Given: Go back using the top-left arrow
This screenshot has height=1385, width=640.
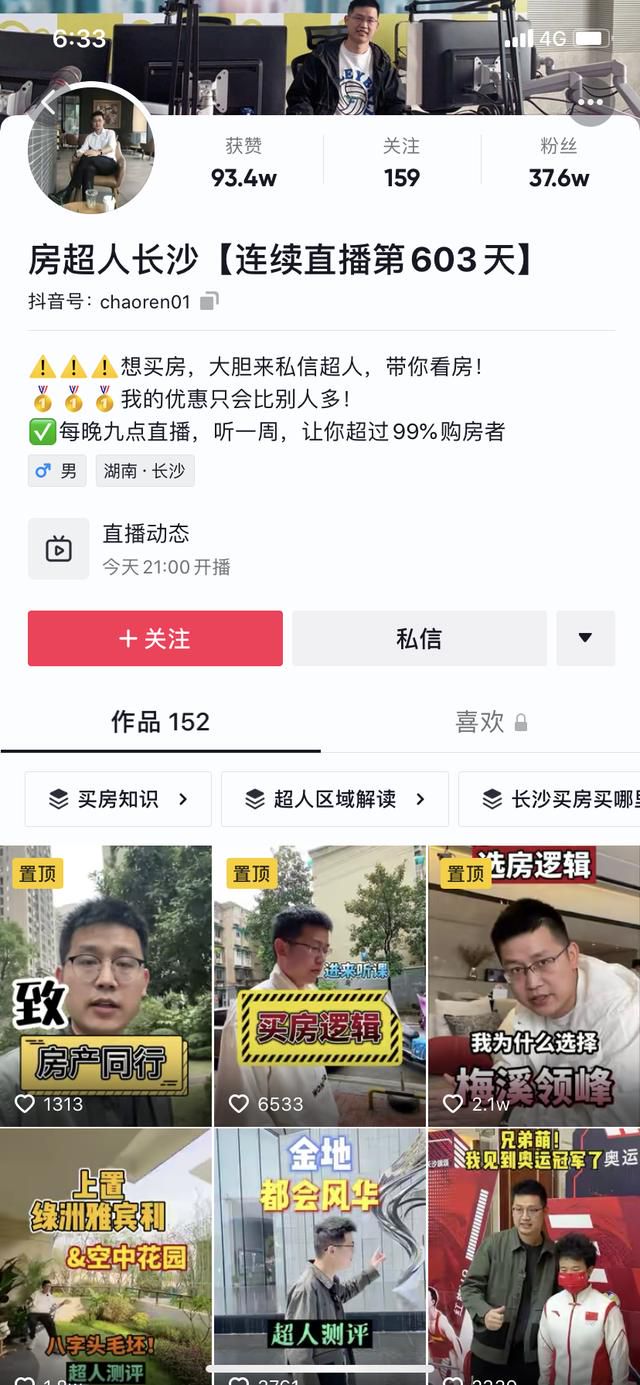Looking at the screenshot, I should tap(47, 101).
